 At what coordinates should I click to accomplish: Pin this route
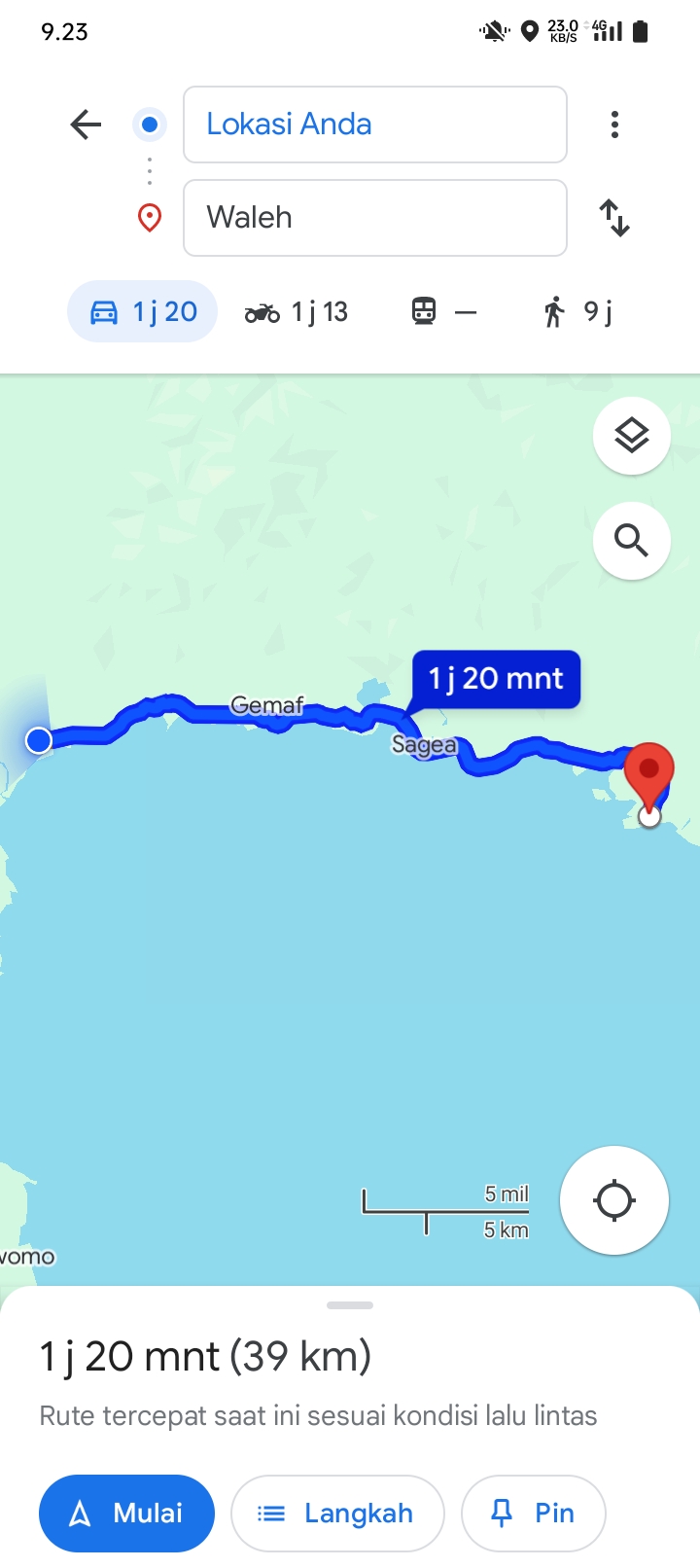534,1514
